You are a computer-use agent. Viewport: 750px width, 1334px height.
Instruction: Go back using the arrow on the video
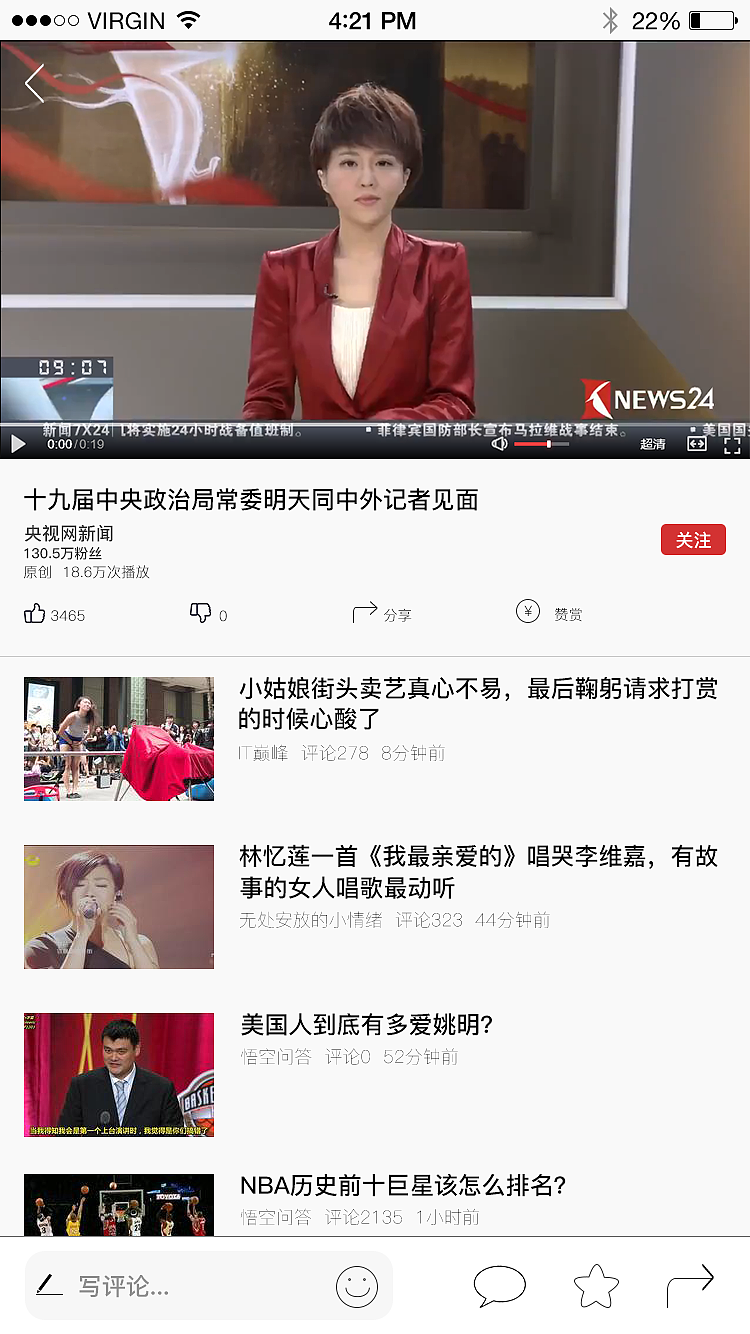click(34, 84)
